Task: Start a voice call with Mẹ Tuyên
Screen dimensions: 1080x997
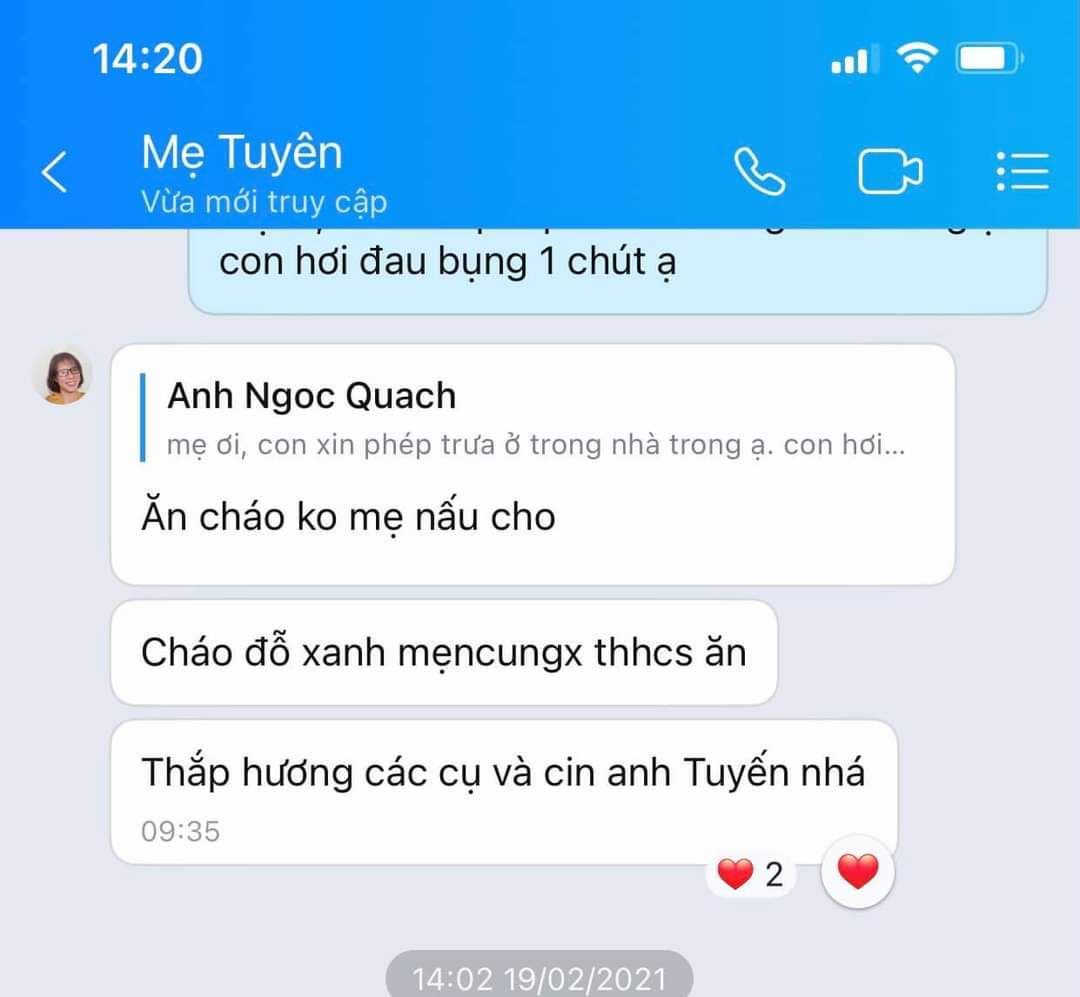Action: (x=759, y=172)
